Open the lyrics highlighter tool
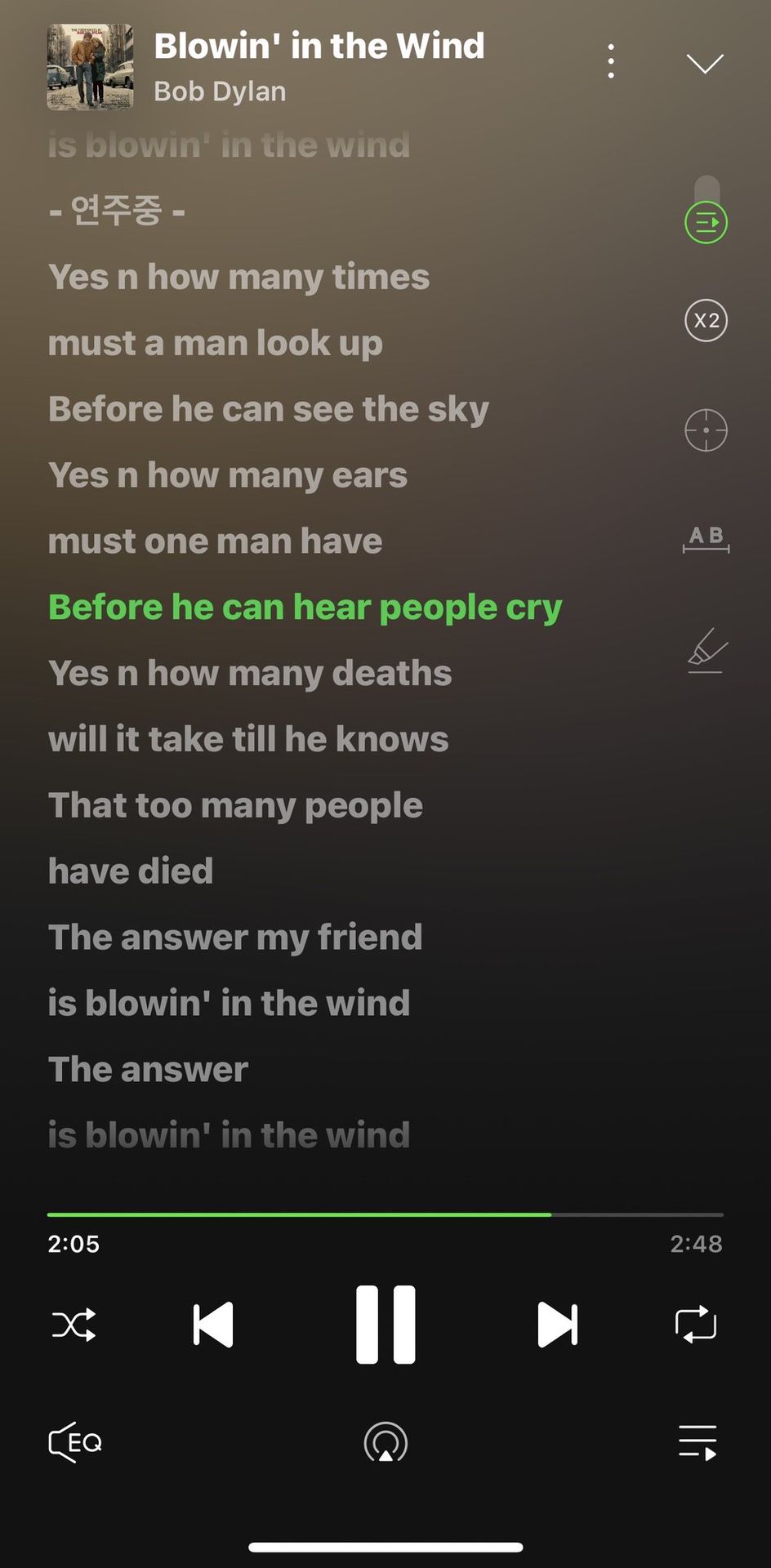This screenshot has height=1568, width=771. [706, 651]
